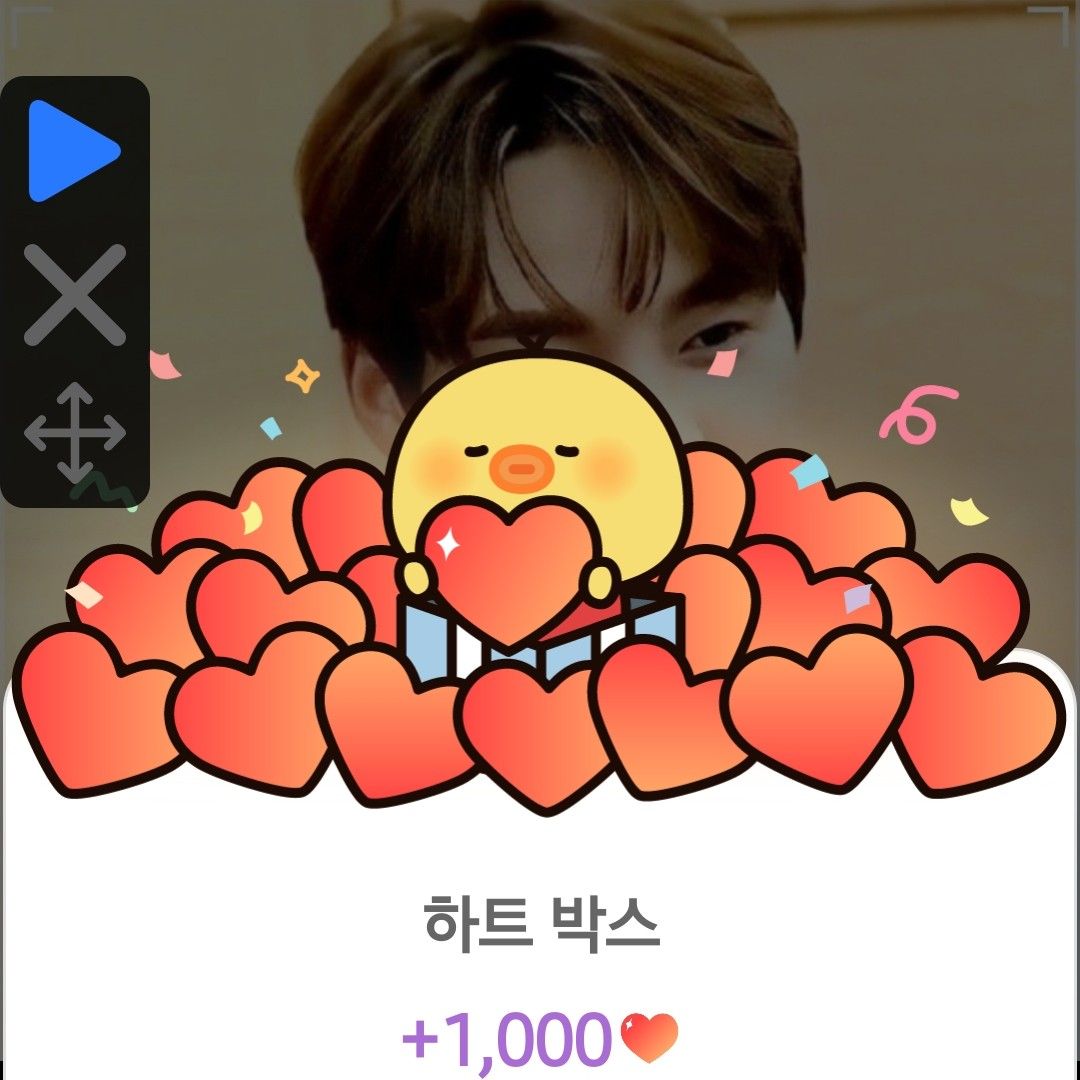Viewport: 1080px width, 1080px height.
Task: Start the blue play button in the floating panel
Action: [73, 151]
